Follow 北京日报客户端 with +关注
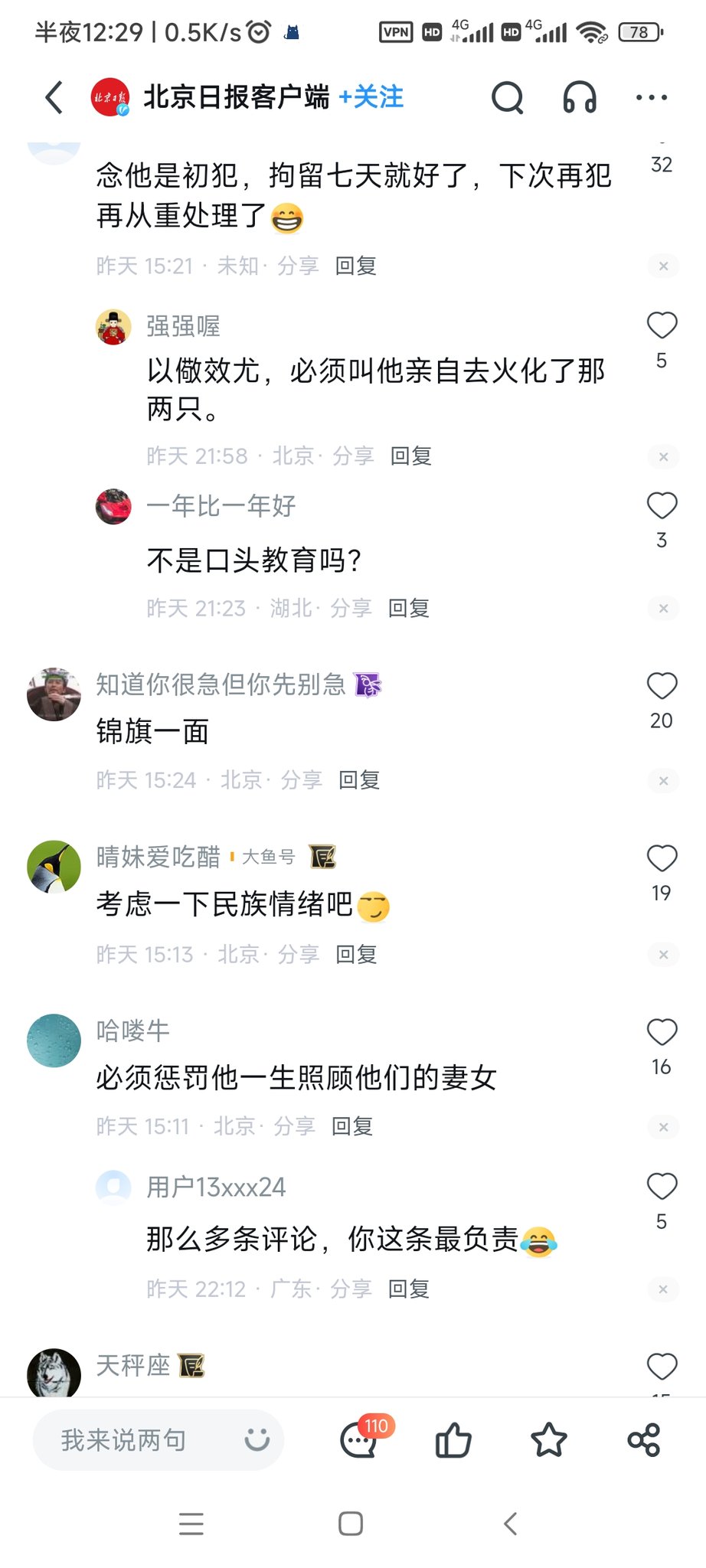Screen dimensions: 706x1568 [371, 97]
